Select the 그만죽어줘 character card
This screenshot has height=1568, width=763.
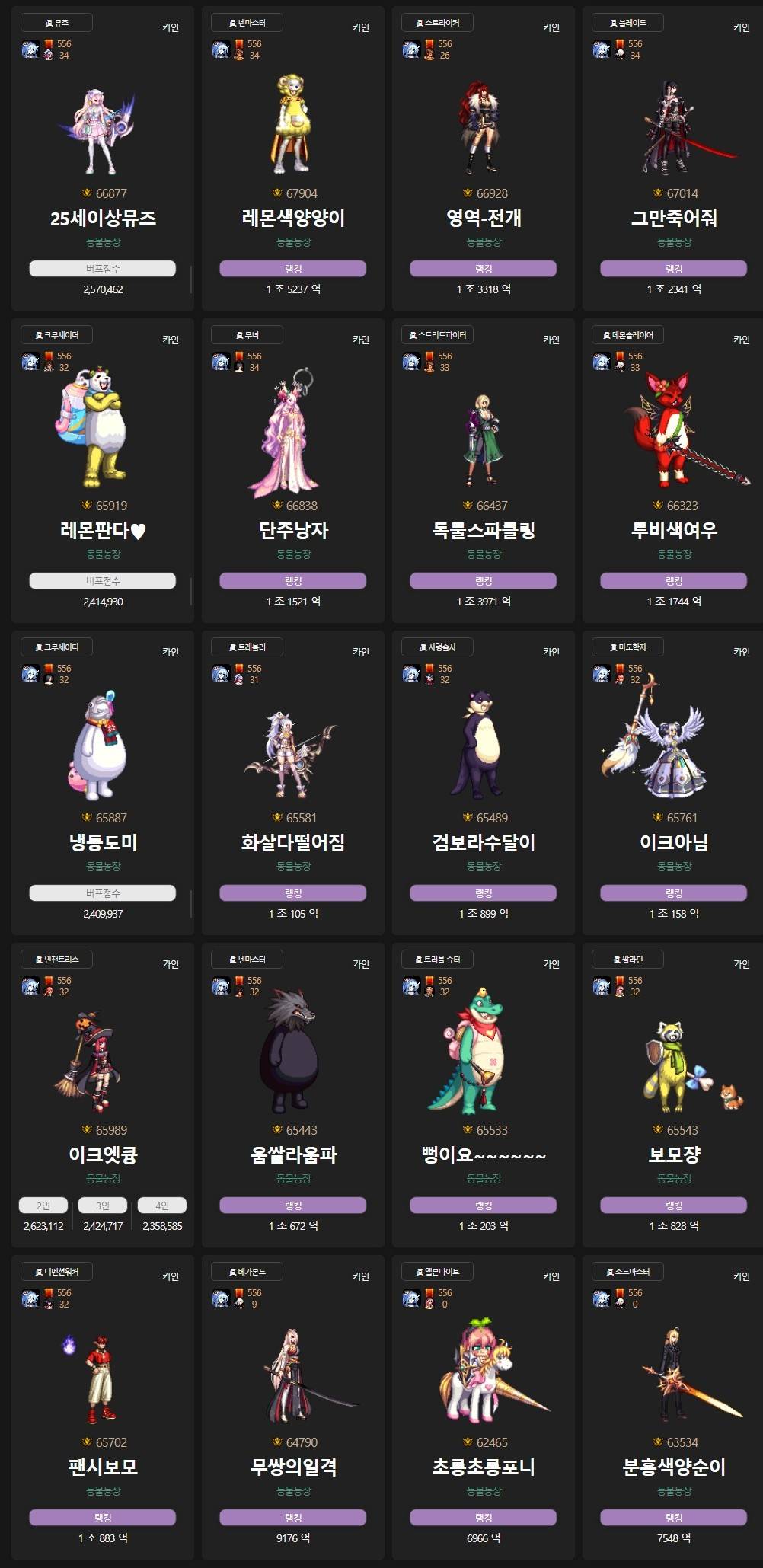[673, 158]
